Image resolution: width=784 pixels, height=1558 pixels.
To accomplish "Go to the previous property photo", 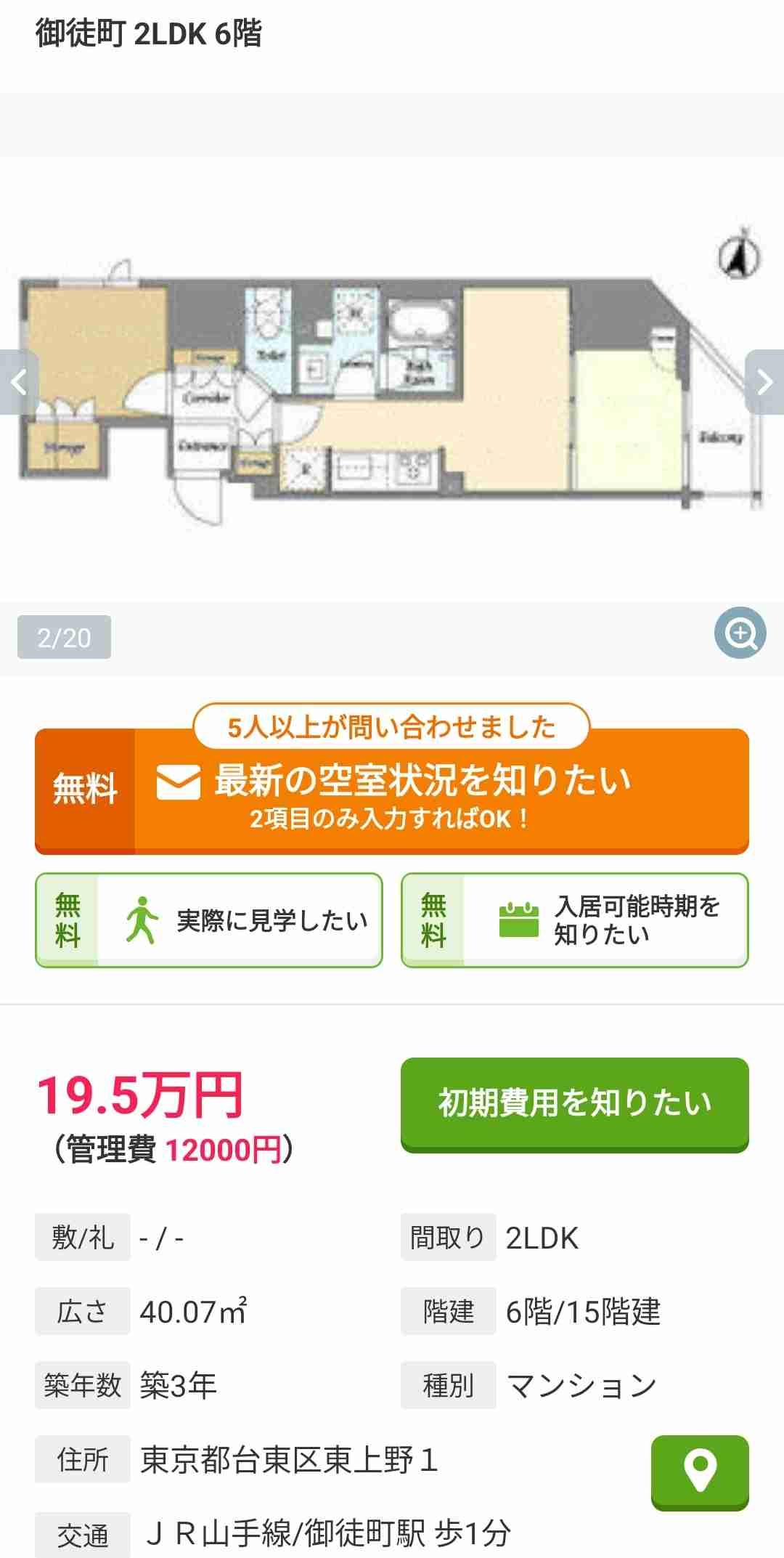I will coord(19,382).
